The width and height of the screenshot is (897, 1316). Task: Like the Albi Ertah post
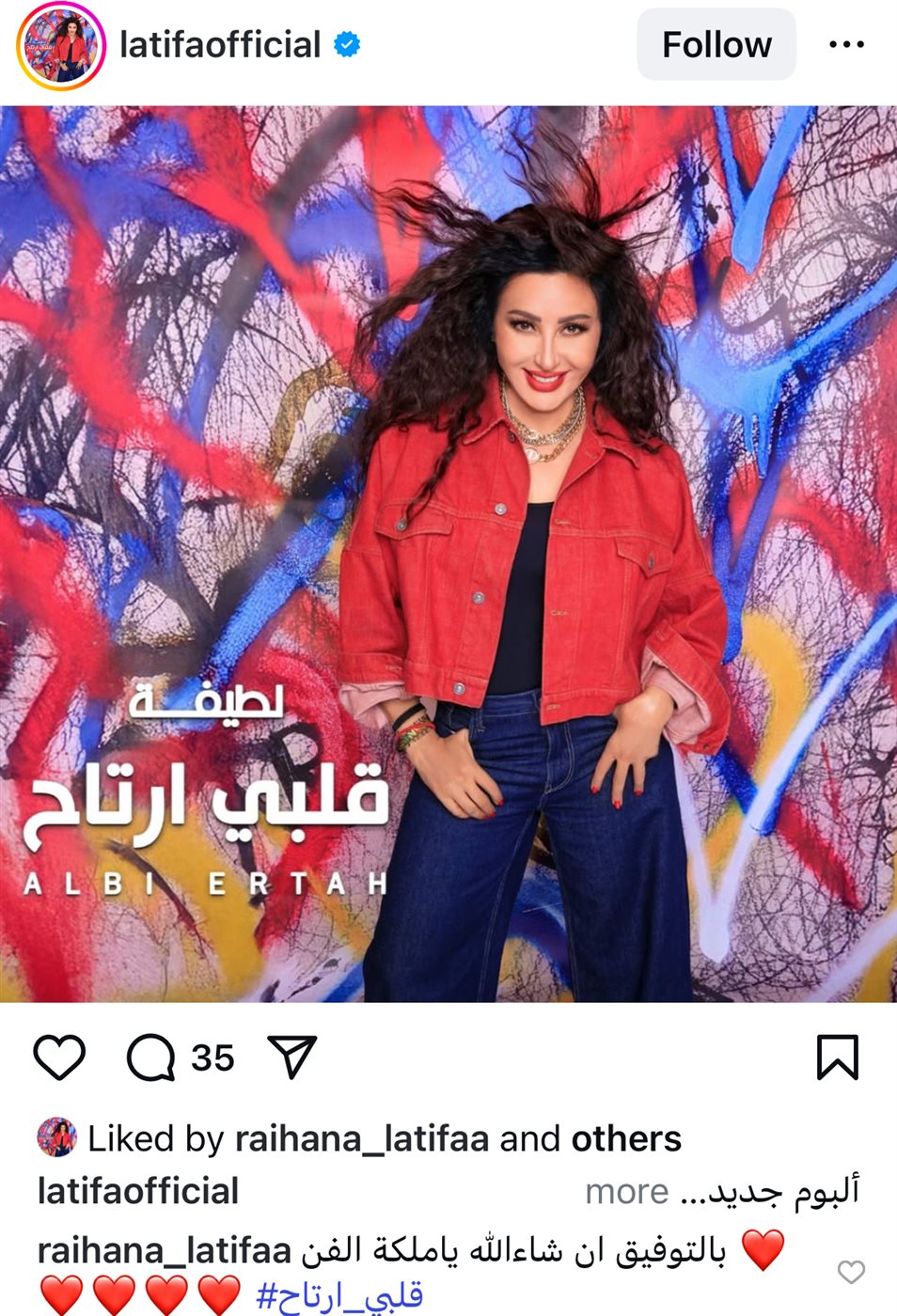tap(59, 1057)
